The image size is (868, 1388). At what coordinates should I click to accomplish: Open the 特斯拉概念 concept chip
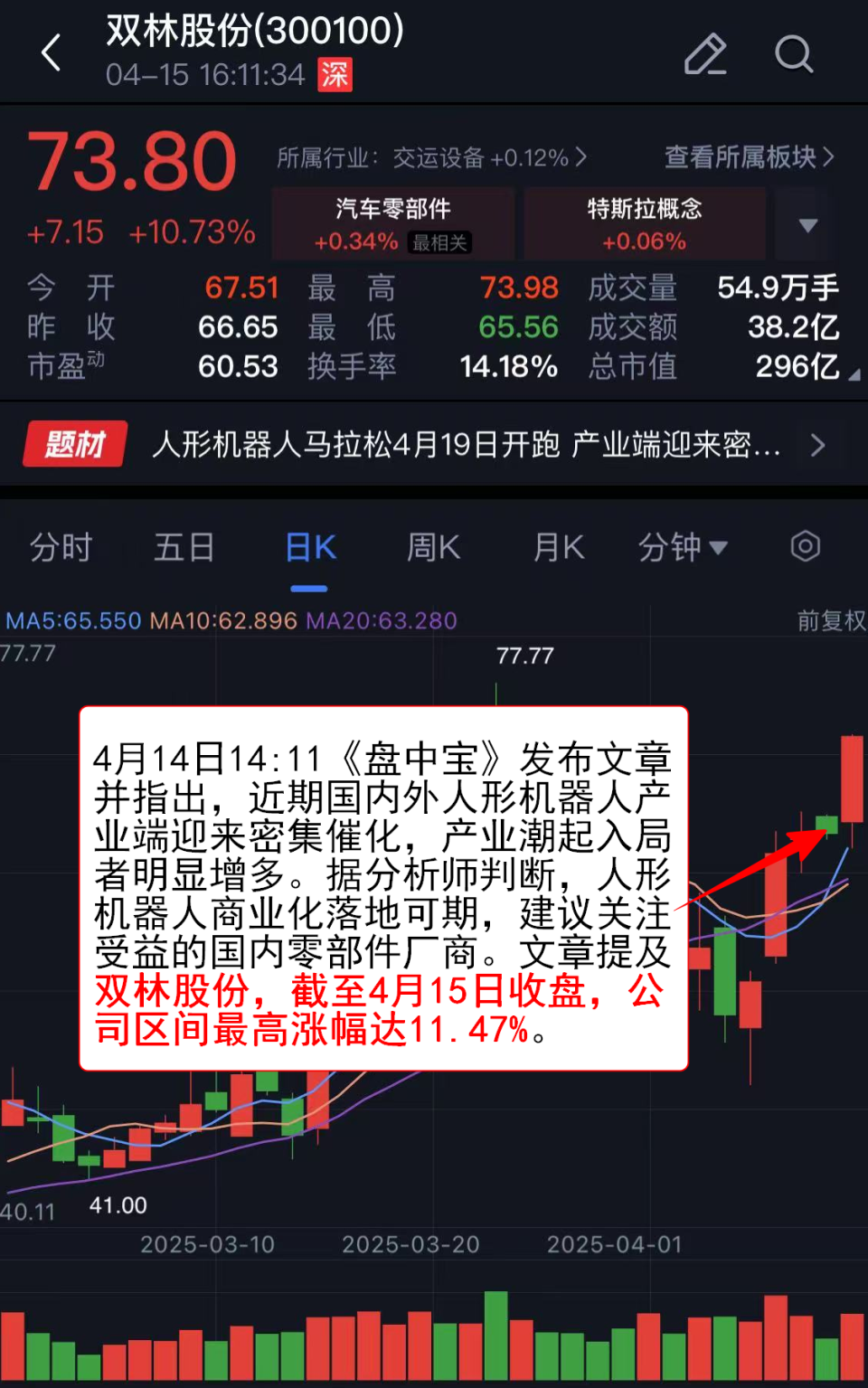tap(645, 223)
